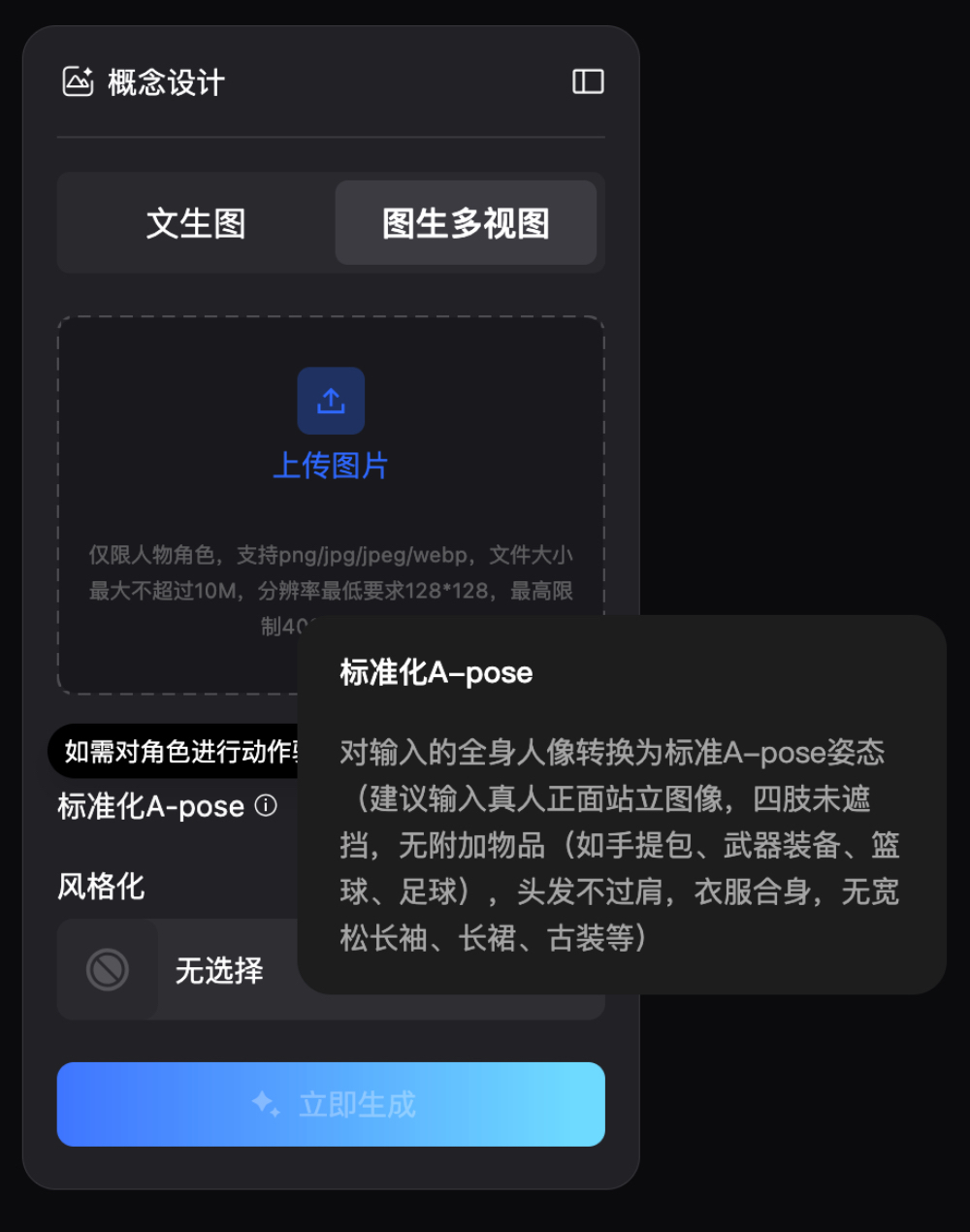The image size is (970, 1232).
Task: Click the 上传图片 link
Action: click(331, 466)
